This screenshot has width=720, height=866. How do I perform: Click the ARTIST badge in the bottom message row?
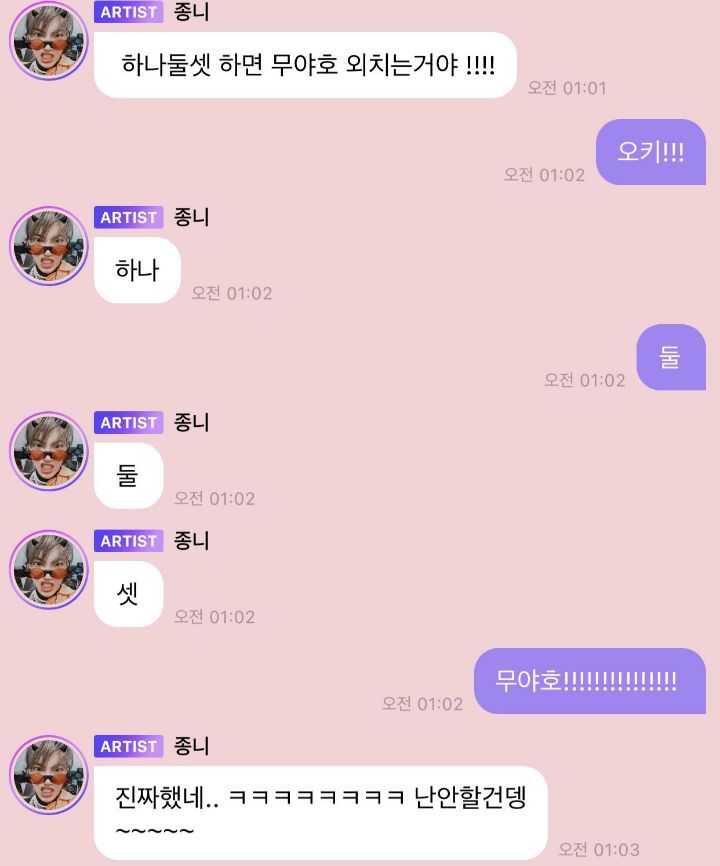(x=128, y=746)
